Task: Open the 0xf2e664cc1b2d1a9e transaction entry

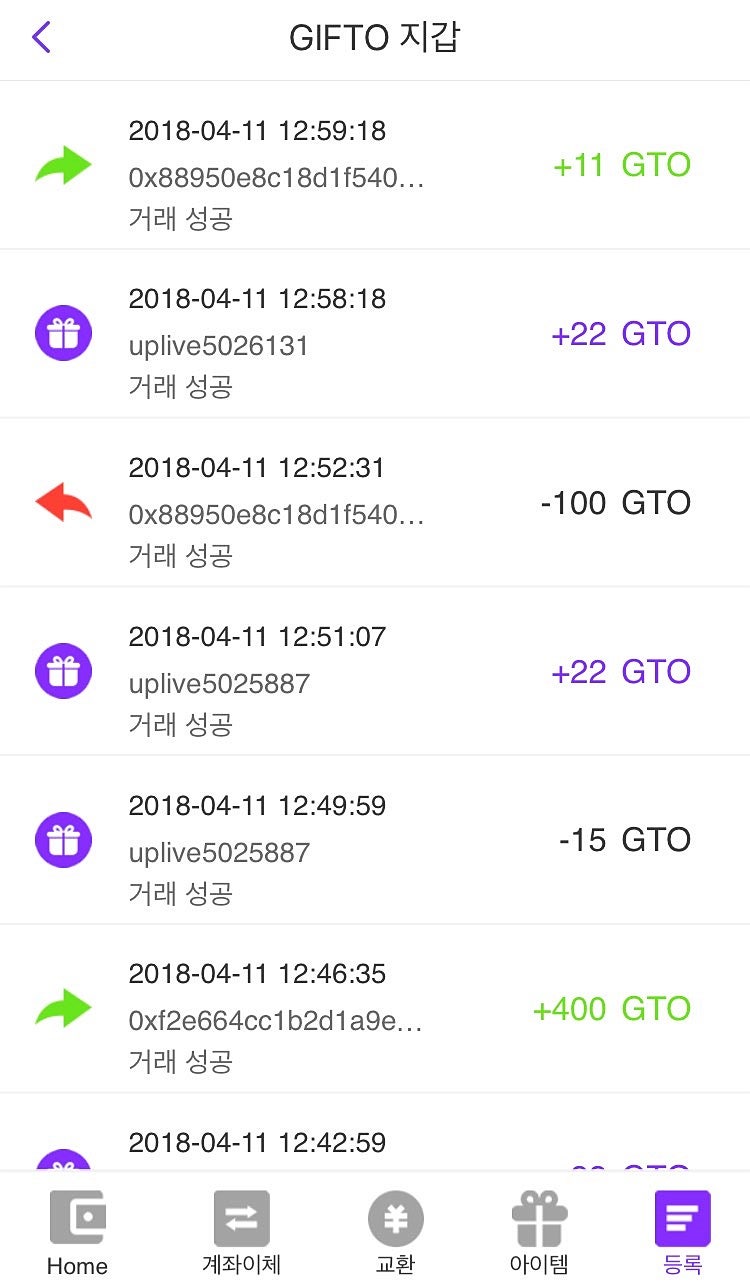Action: [375, 1009]
